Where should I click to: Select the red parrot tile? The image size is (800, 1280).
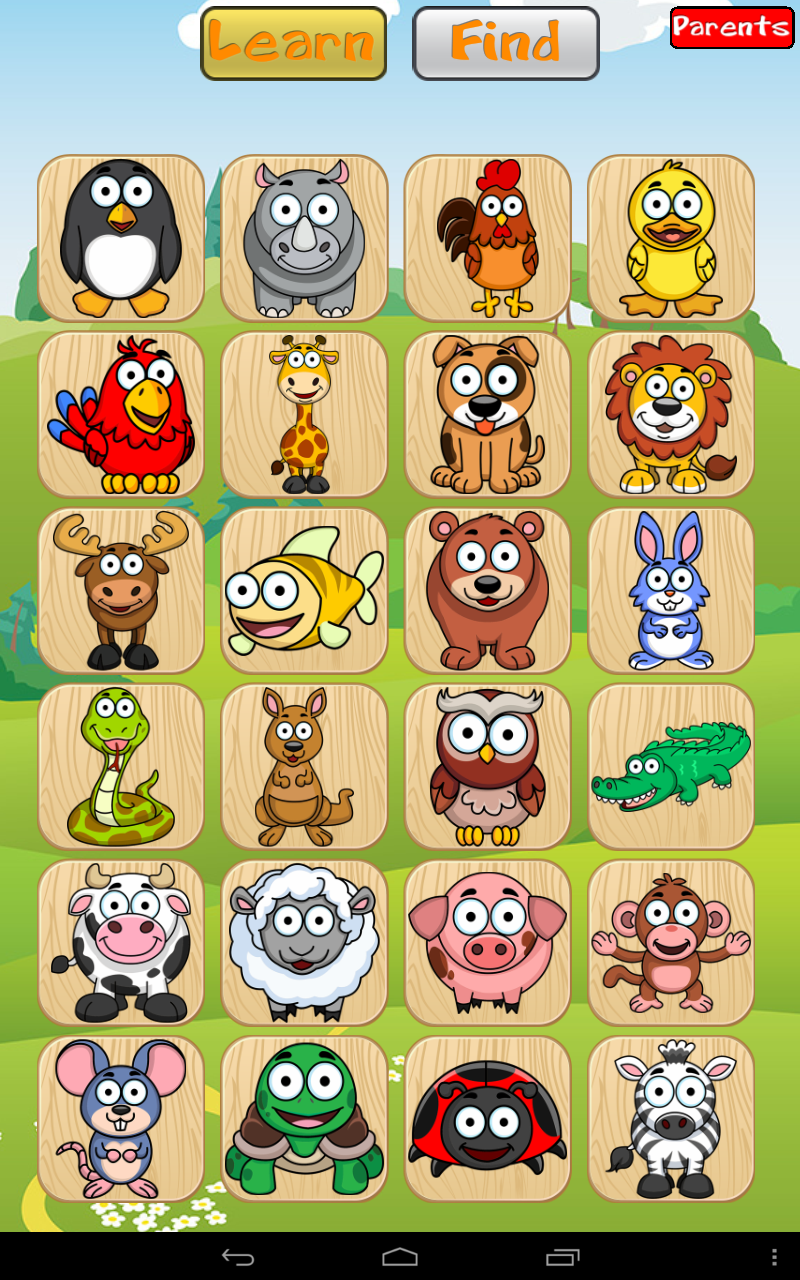click(120, 414)
